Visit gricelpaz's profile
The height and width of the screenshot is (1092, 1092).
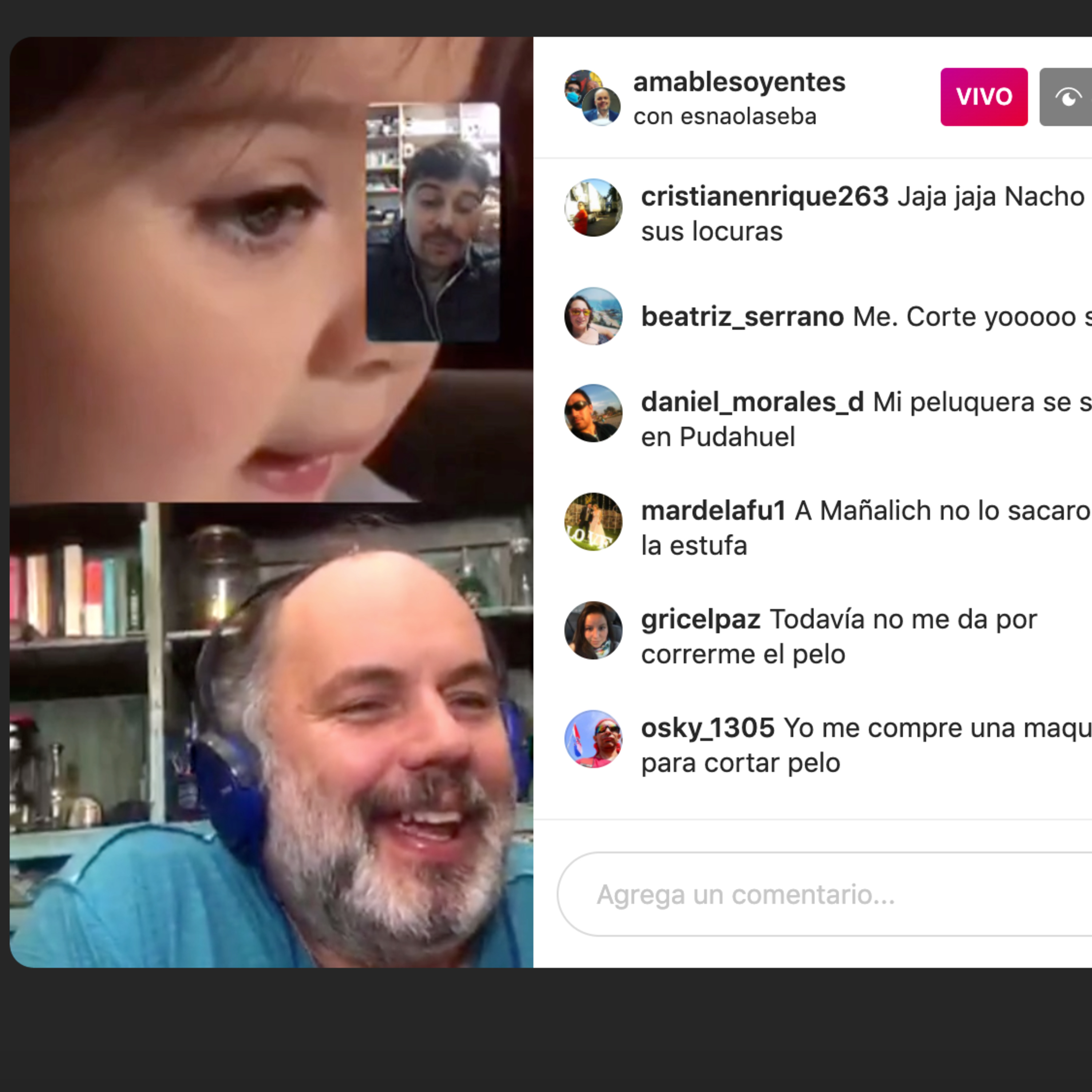[x=700, y=620]
